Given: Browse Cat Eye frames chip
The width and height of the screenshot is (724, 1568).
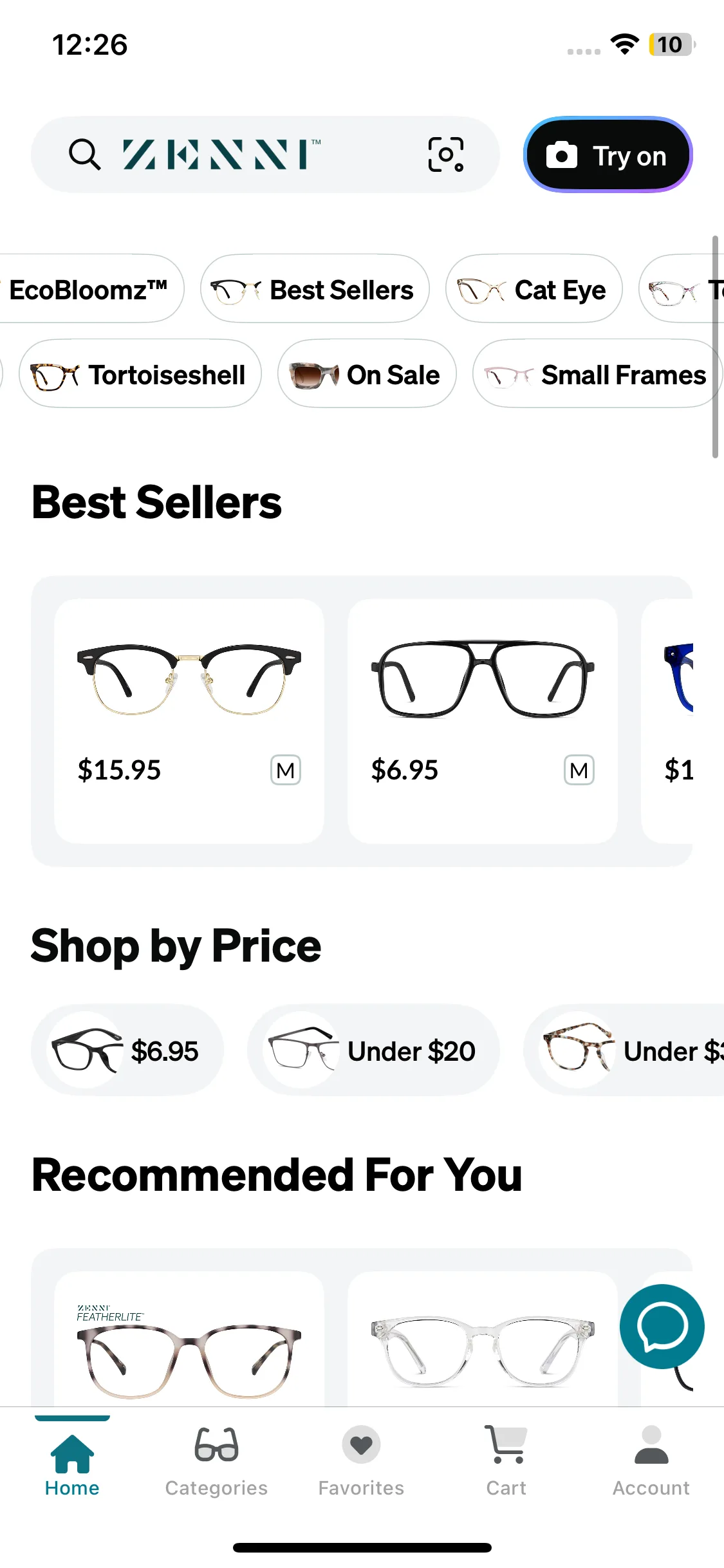Looking at the screenshot, I should pyautogui.click(x=534, y=289).
